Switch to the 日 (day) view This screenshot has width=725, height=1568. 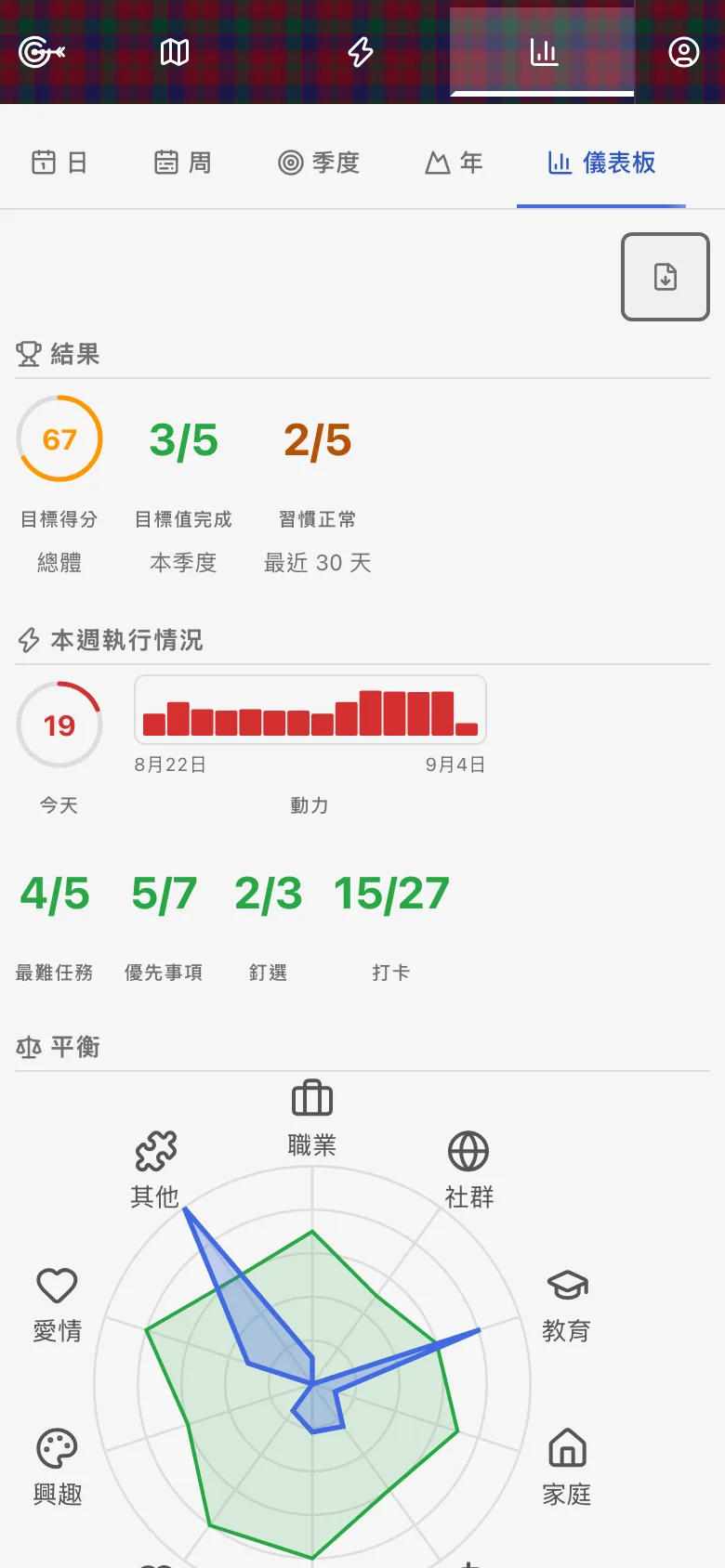tap(59, 163)
